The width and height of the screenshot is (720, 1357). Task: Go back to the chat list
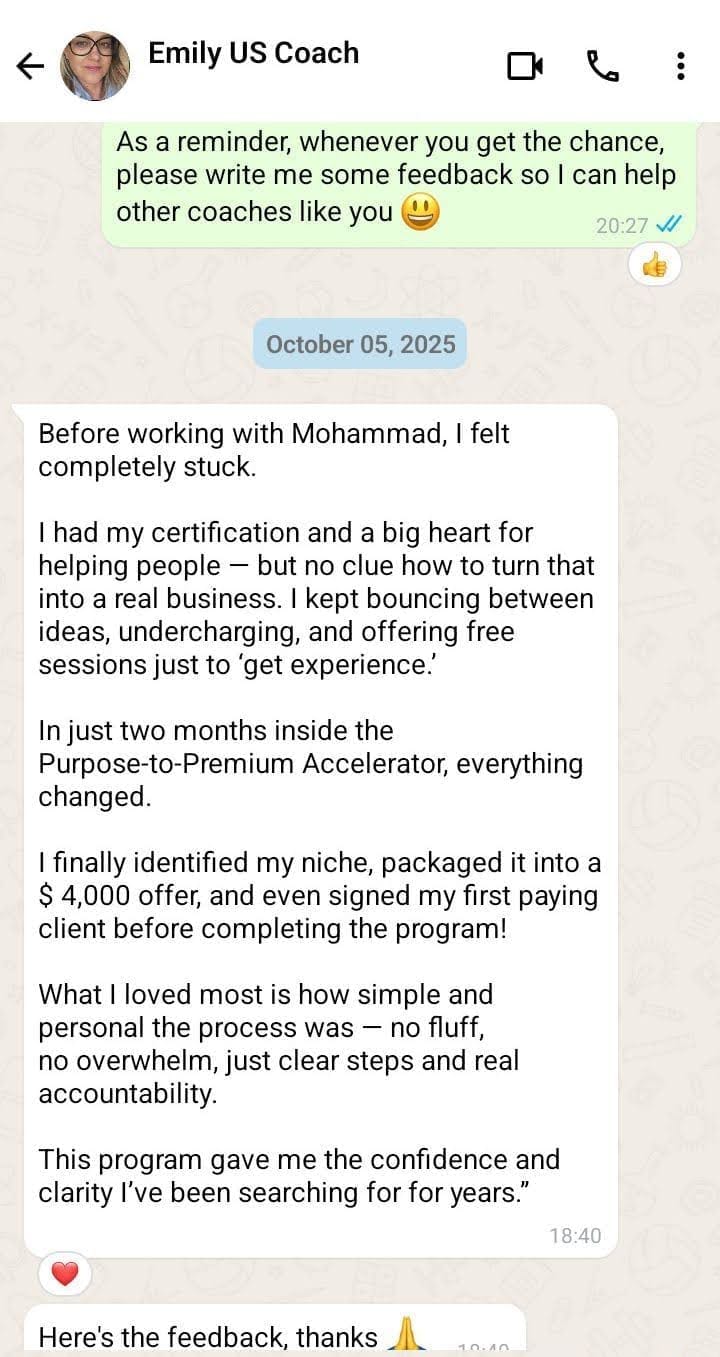point(31,67)
